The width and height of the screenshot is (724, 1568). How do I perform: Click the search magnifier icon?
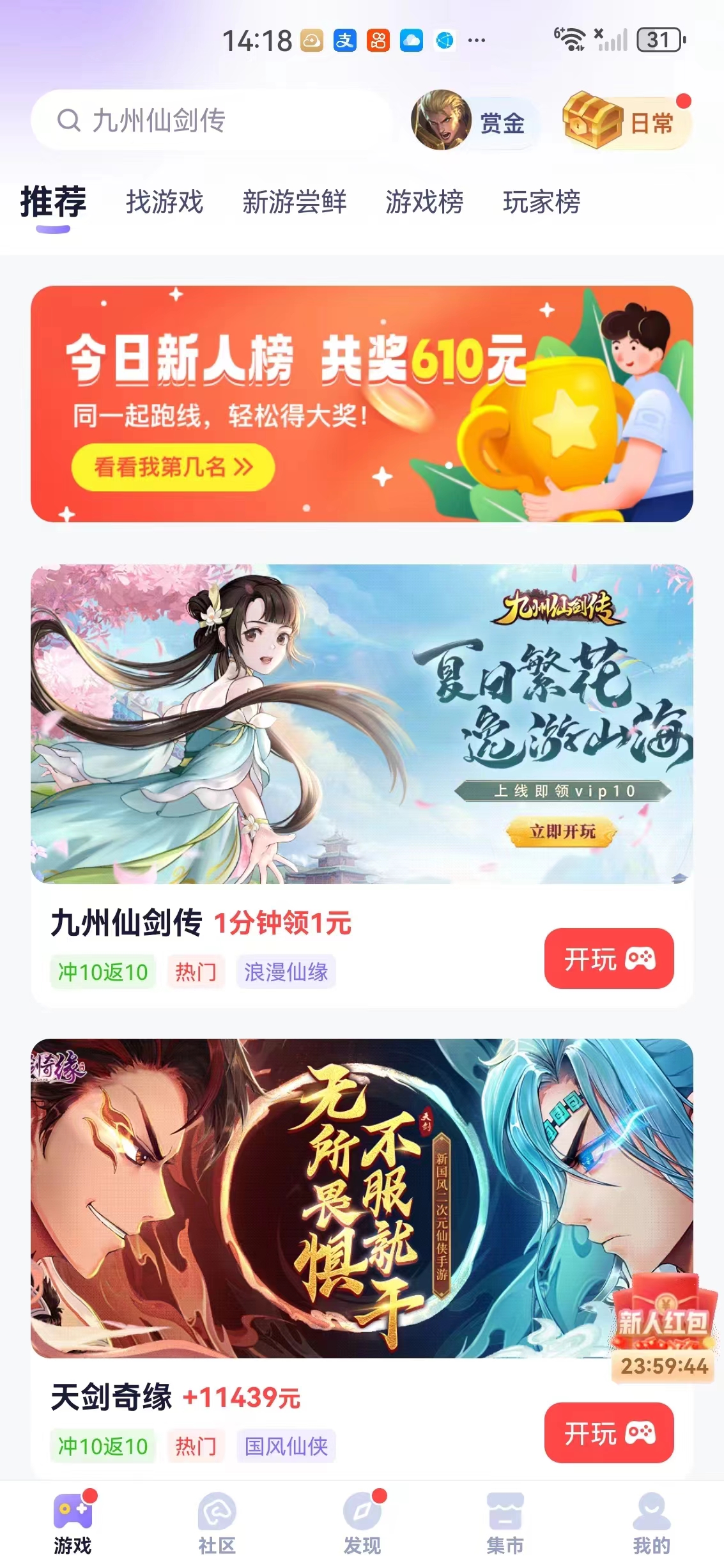(x=68, y=121)
